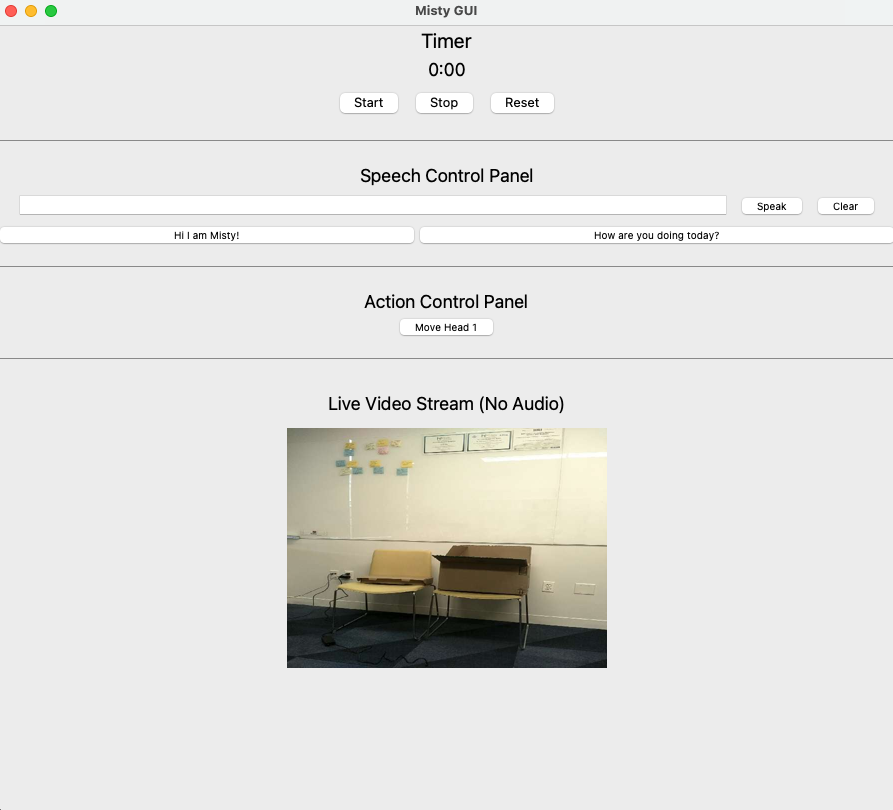Choose "How are you doing today?" phrase
This screenshot has height=810, width=893.
(656, 235)
